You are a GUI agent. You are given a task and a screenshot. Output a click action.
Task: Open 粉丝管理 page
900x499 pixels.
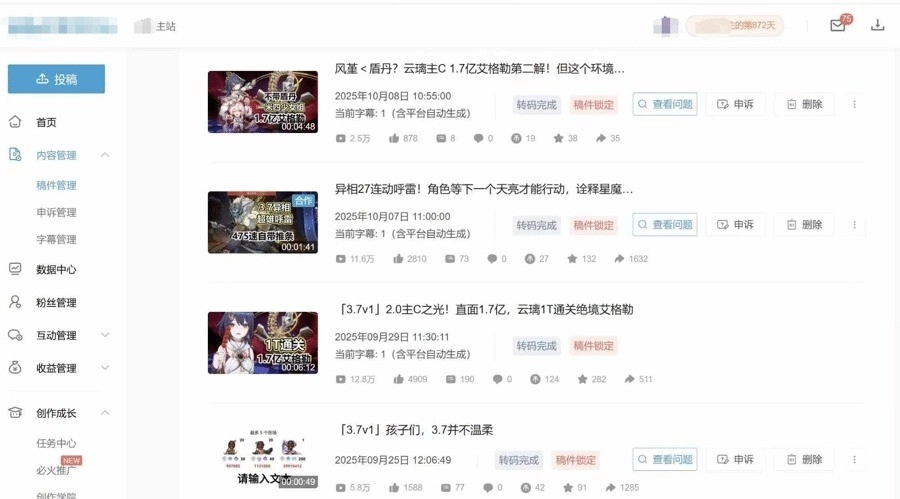click(56, 302)
